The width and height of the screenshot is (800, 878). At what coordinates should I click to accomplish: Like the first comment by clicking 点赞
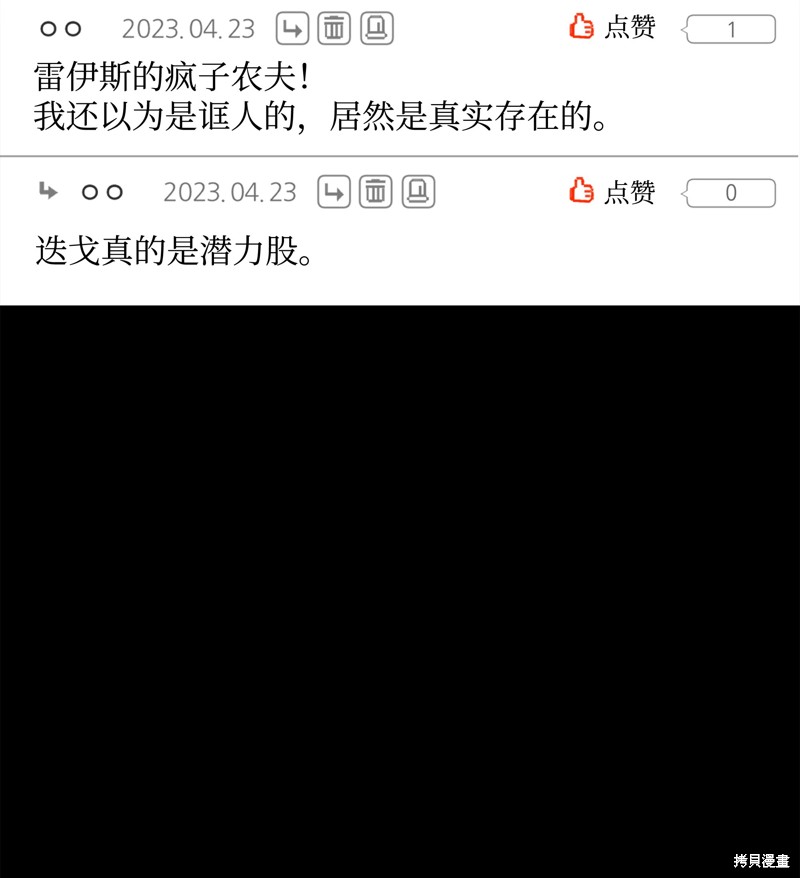point(630,28)
